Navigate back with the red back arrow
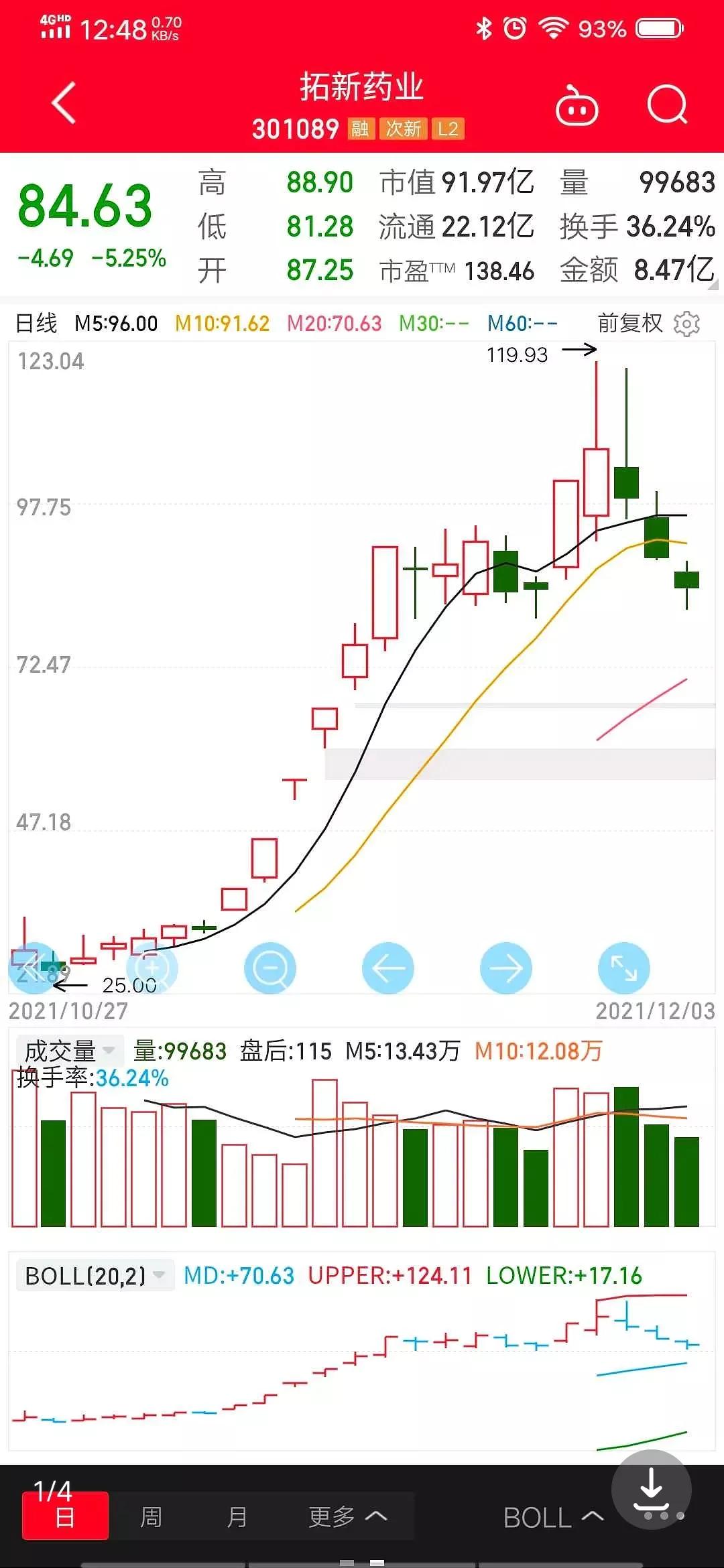This screenshot has height=1568, width=724. [60, 104]
